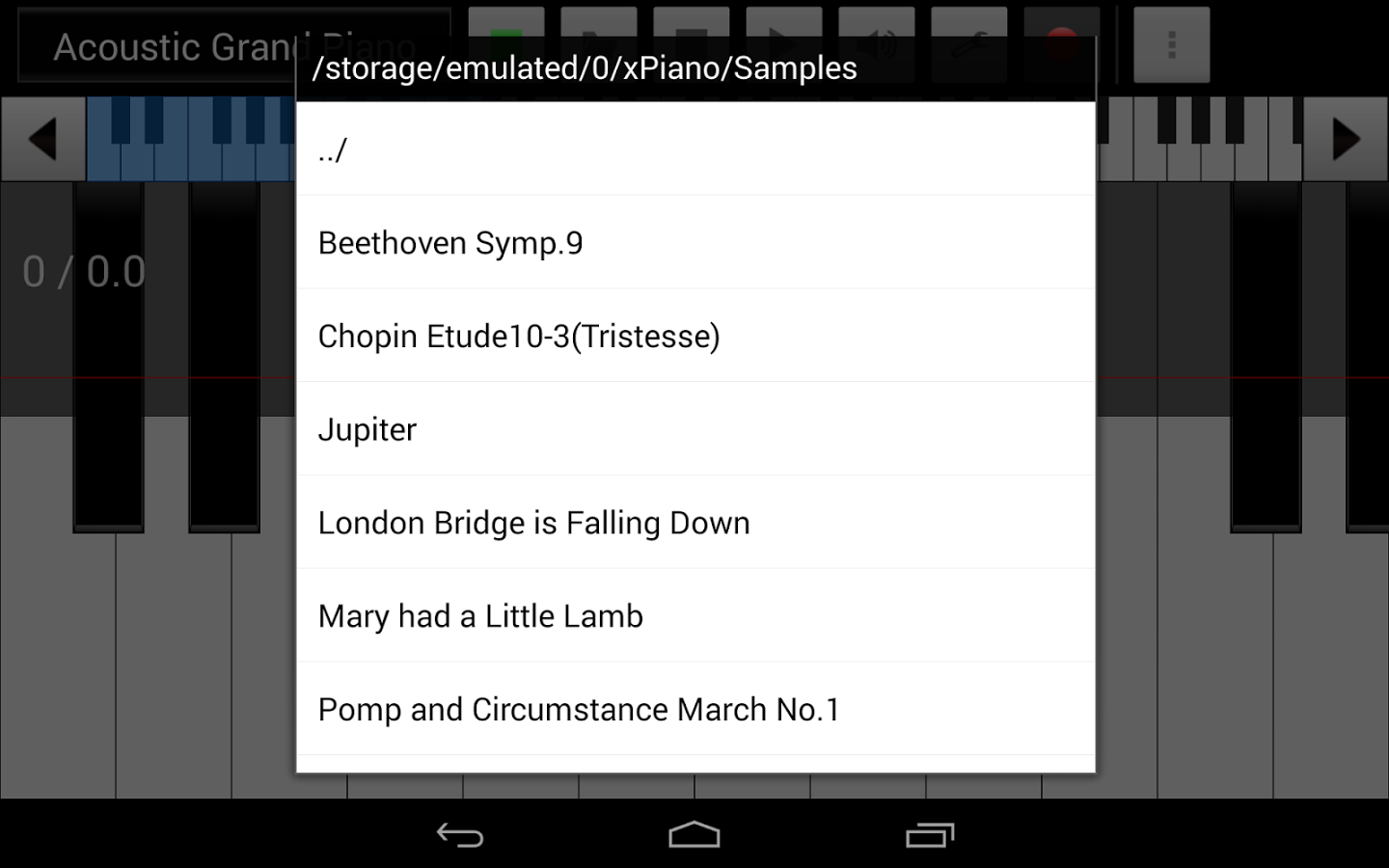The image size is (1389, 868).
Task: Open Beethoven Symp.9 sample
Action: point(694,243)
